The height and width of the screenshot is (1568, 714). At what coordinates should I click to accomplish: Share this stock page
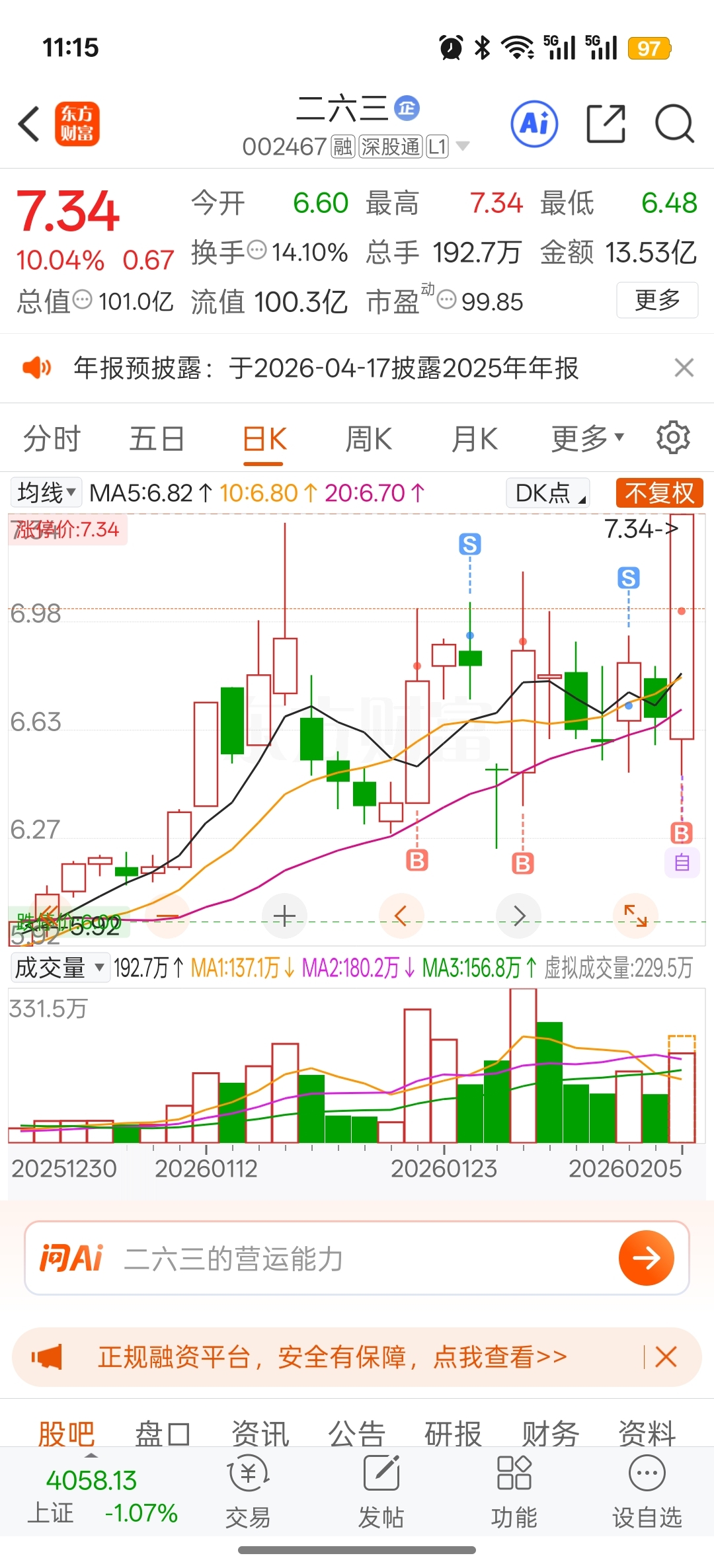(x=606, y=124)
